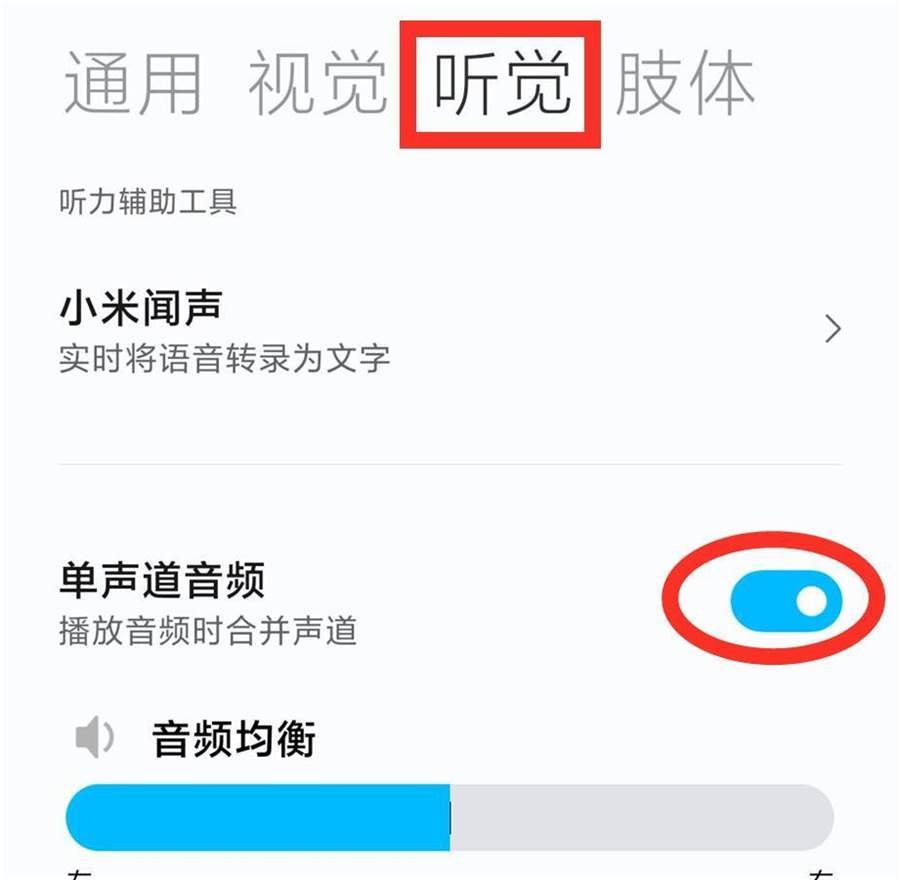This screenshot has width=900, height=880.
Task: Switch to the 通用 tab
Action: click(133, 84)
